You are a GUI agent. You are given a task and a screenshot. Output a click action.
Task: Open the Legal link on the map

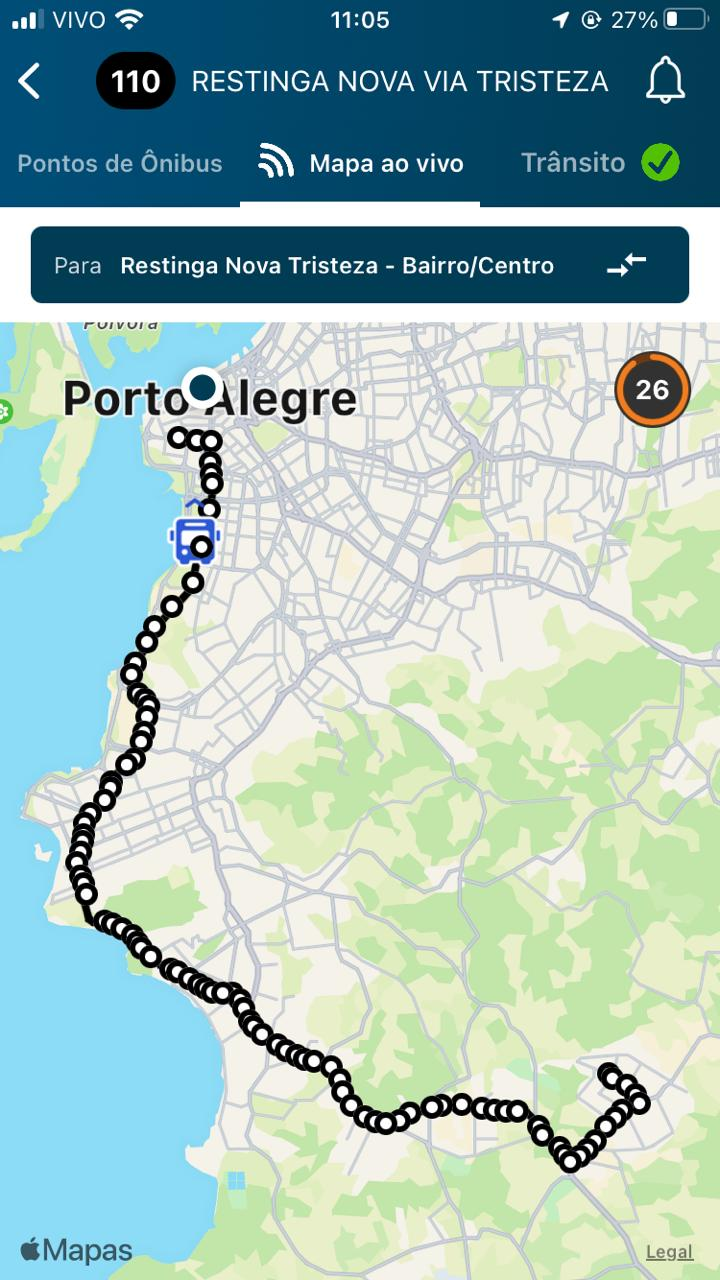click(669, 1251)
